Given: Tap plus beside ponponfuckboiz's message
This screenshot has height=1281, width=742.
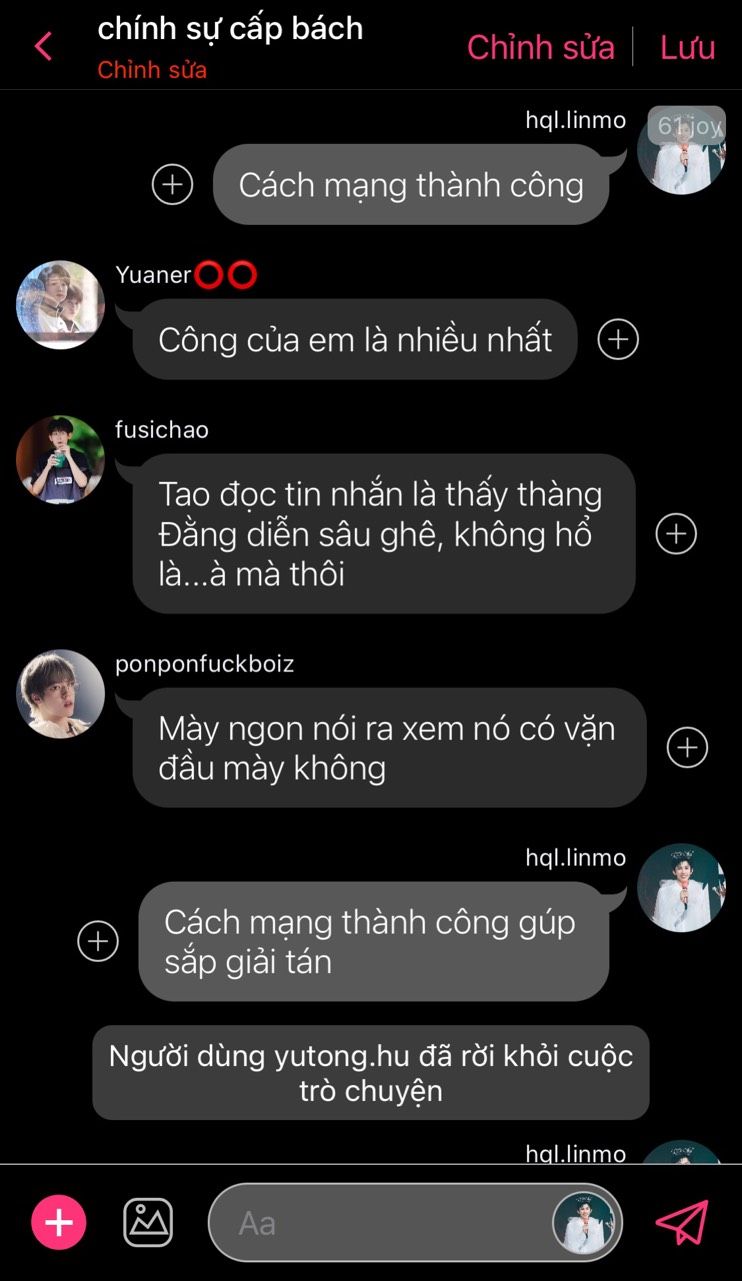Looking at the screenshot, I should coord(687,747).
